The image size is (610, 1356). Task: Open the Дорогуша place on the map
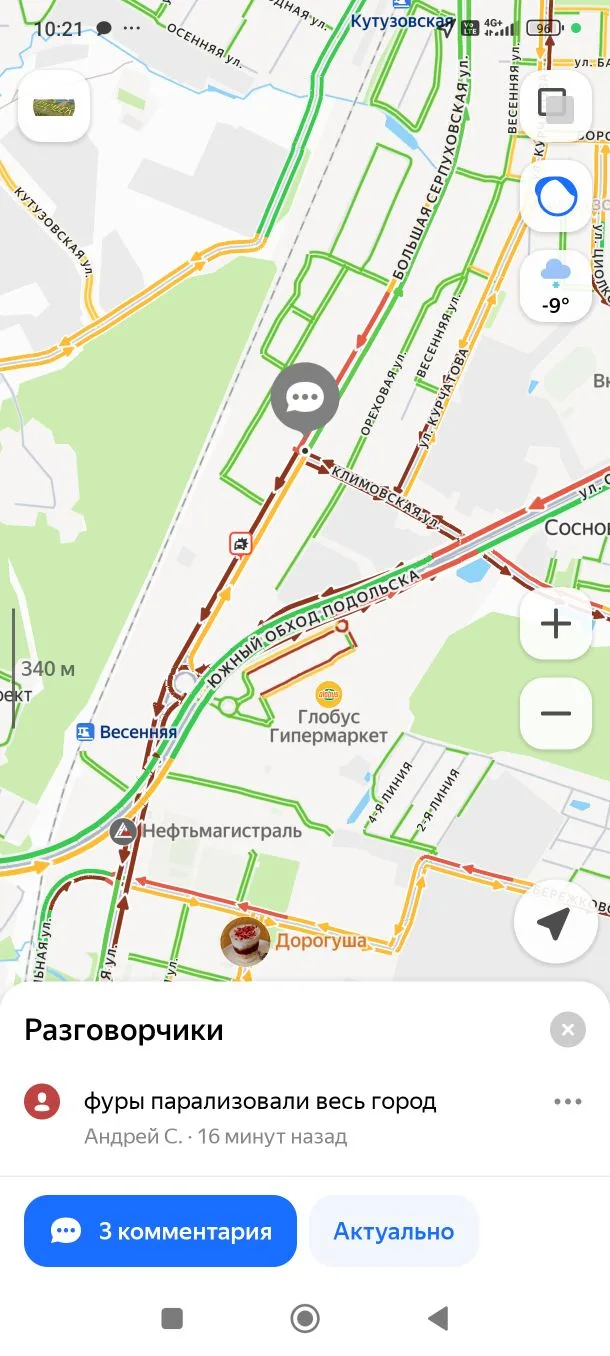click(245, 941)
